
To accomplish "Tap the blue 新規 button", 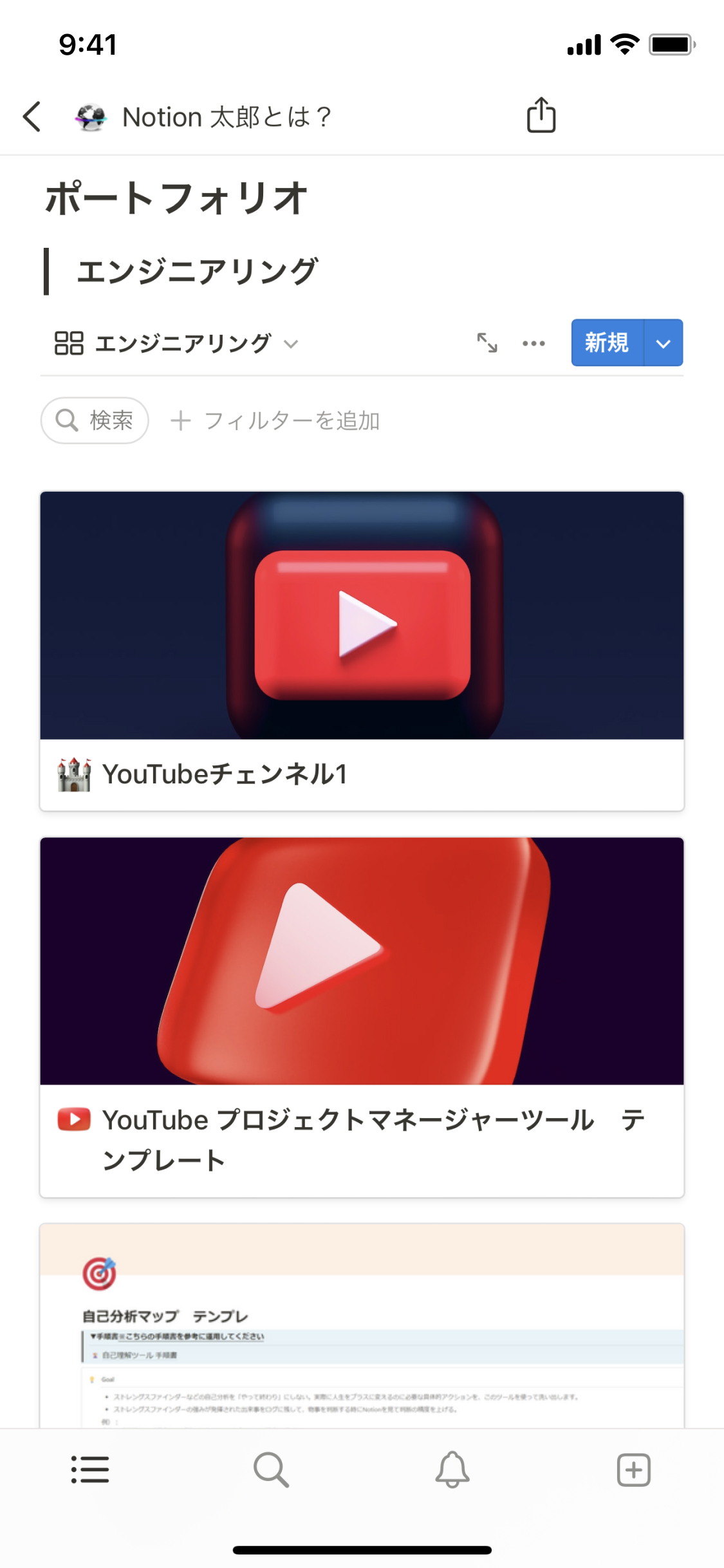I will click(x=606, y=343).
